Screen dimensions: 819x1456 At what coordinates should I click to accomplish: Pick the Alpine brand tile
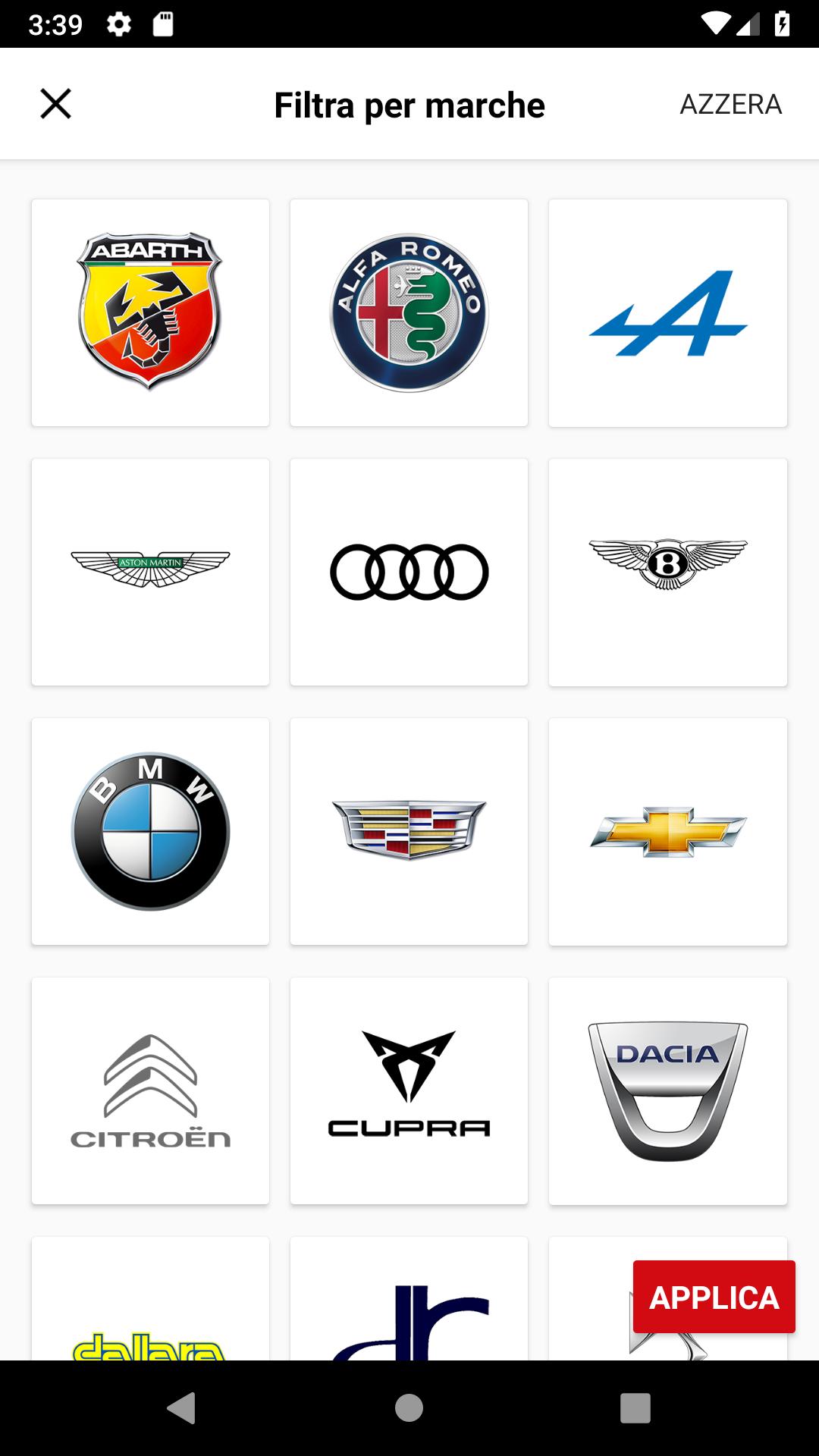point(667,312)
